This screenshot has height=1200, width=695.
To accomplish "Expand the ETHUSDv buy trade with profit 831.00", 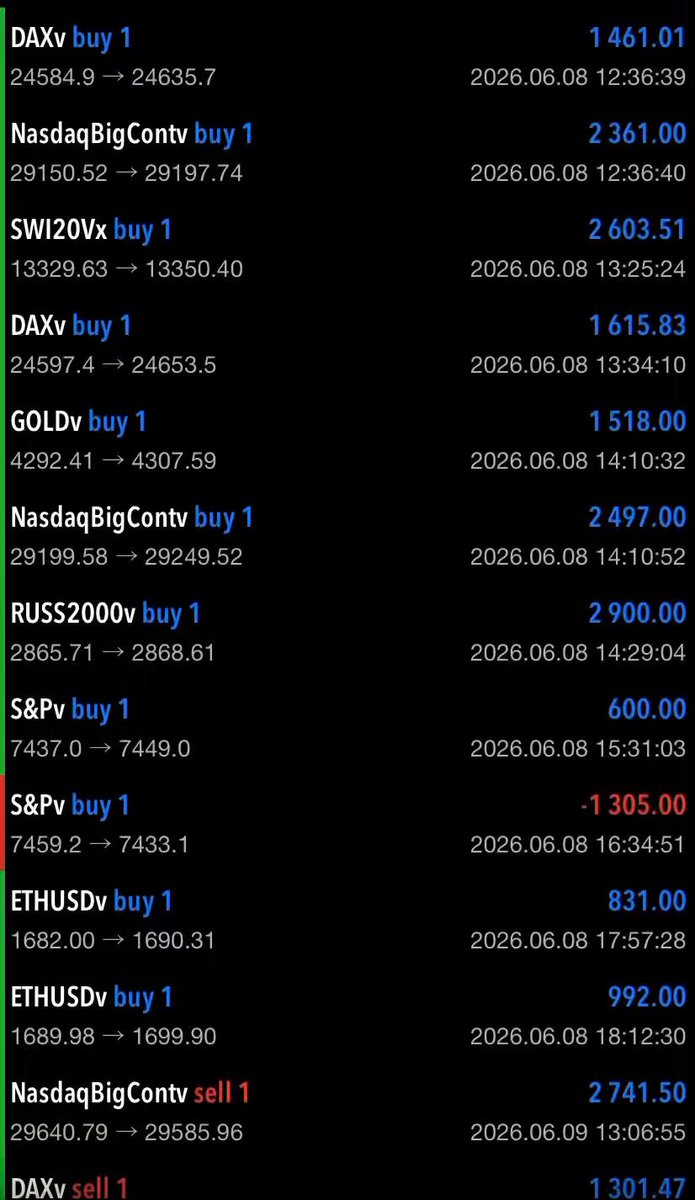I will (x=347, y=921).
